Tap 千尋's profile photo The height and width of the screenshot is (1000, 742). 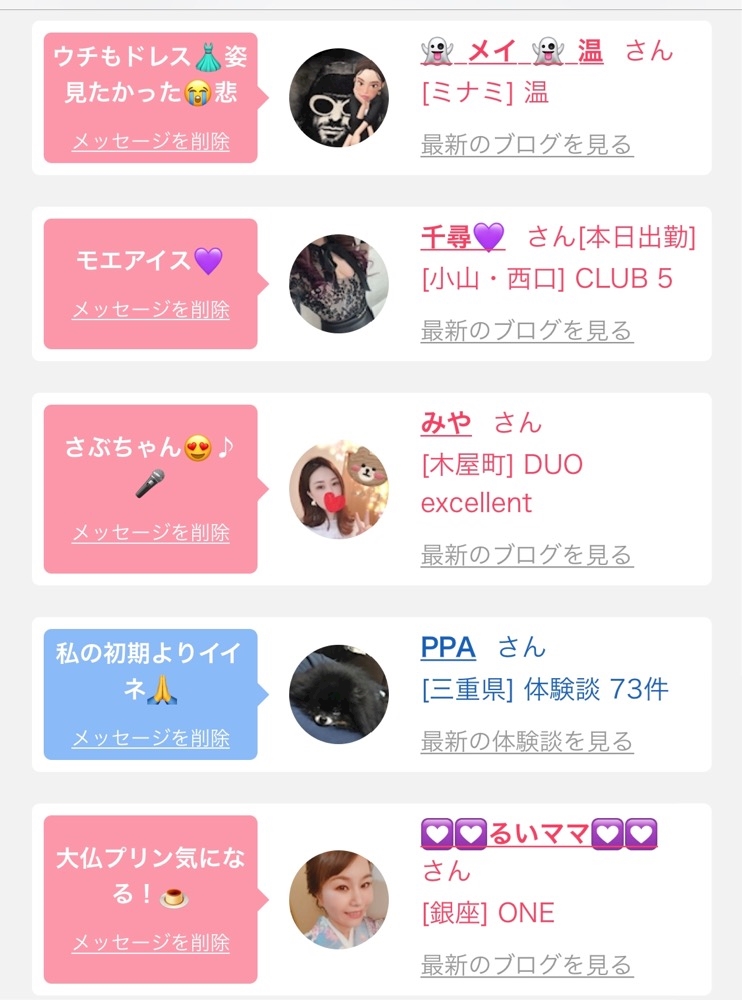pyautogui.click(x=338, y=284)
